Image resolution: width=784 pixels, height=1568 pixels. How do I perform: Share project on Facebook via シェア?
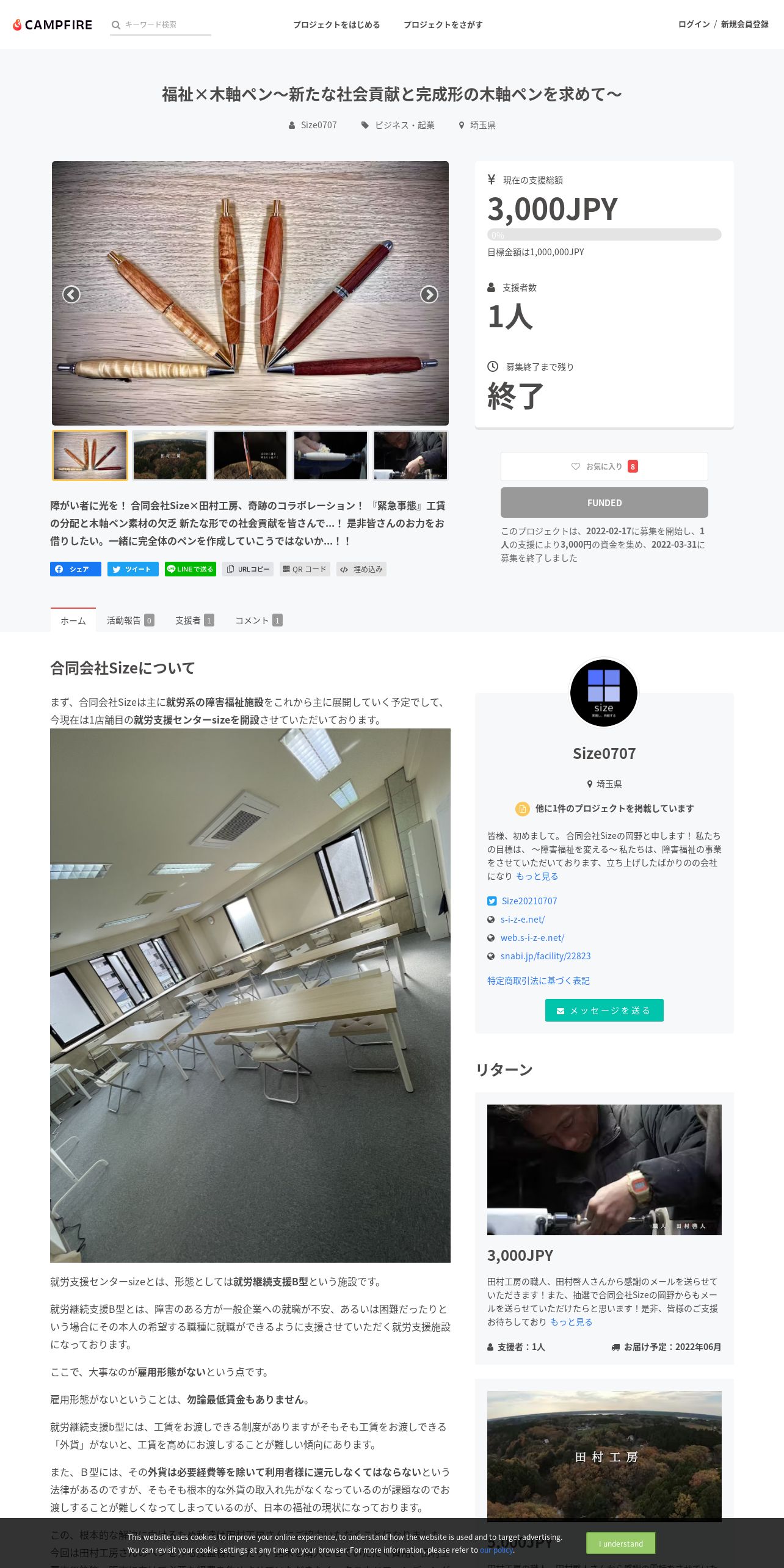76,569
